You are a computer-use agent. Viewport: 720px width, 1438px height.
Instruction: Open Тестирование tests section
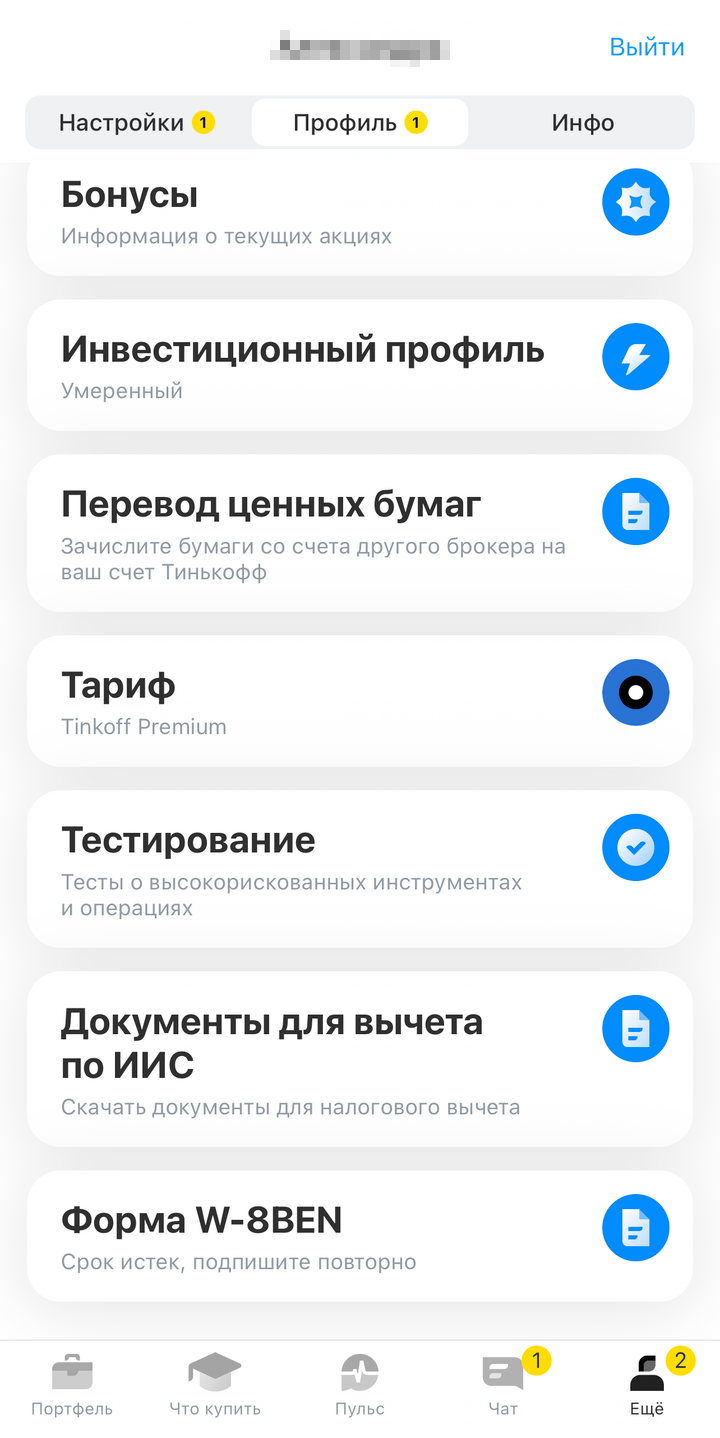coord(360,869)
